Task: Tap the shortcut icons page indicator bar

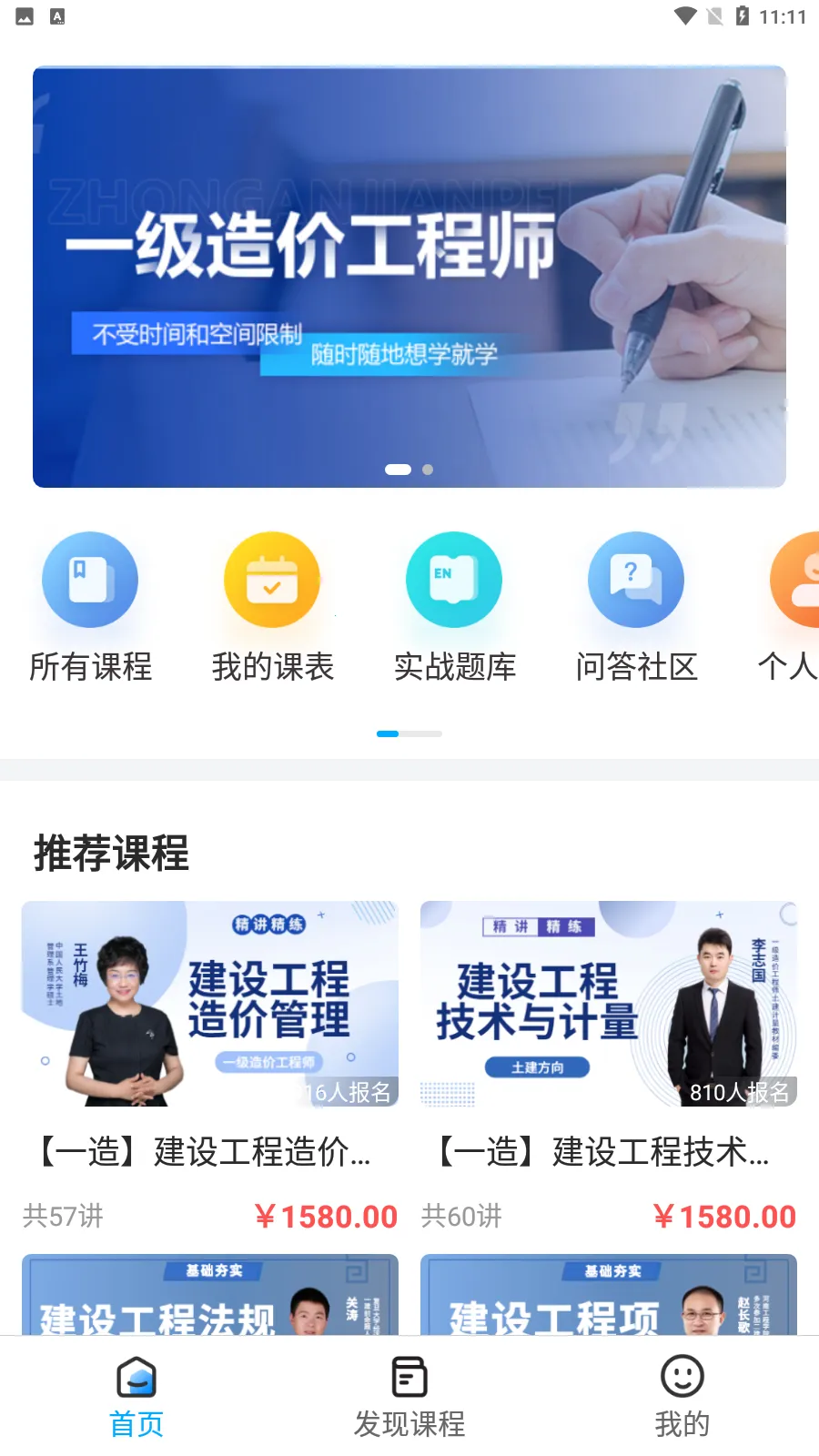Action: (409, 733)
